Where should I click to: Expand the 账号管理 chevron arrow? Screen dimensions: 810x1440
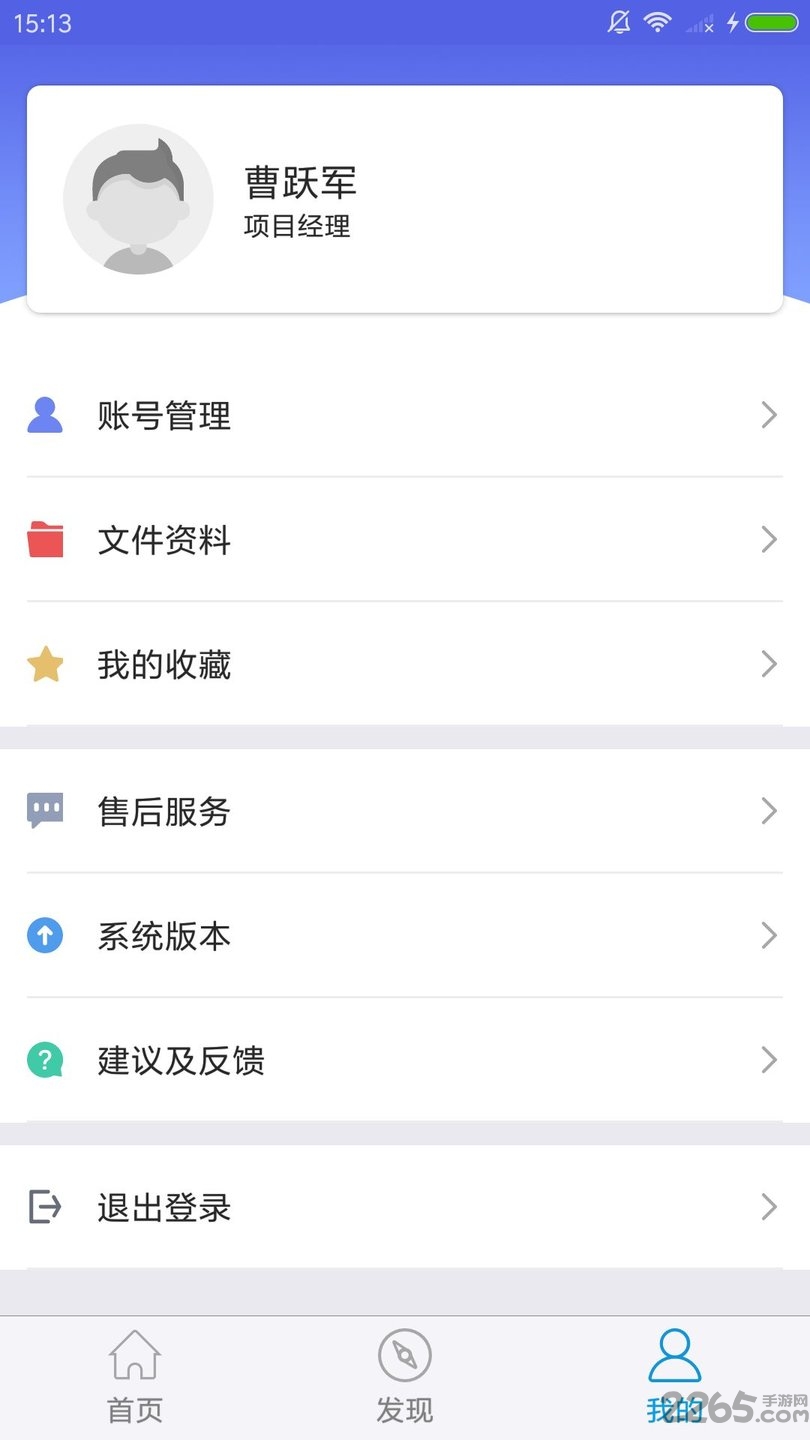tap(768, 415)
